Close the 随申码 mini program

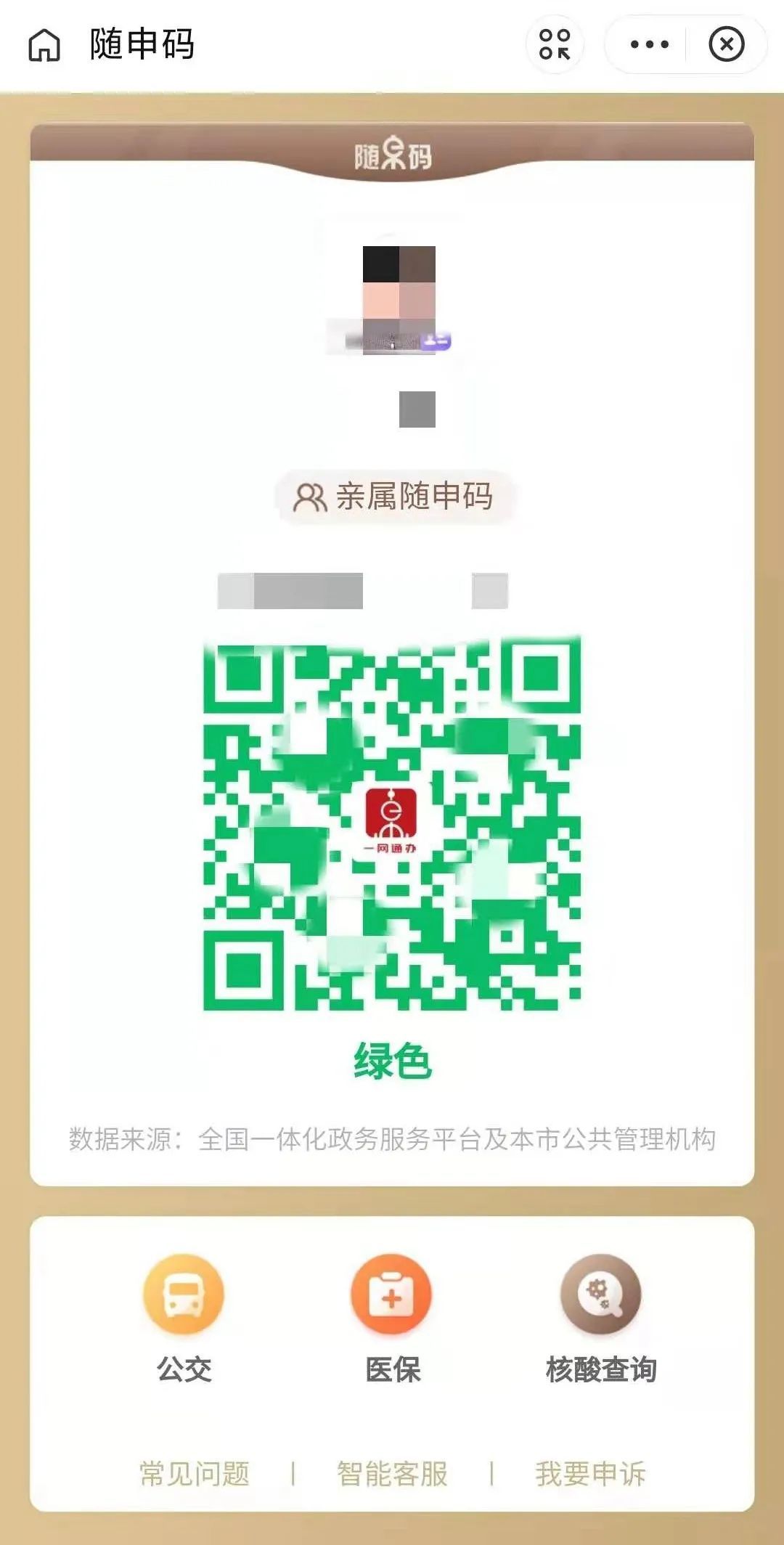coord(726,44)
